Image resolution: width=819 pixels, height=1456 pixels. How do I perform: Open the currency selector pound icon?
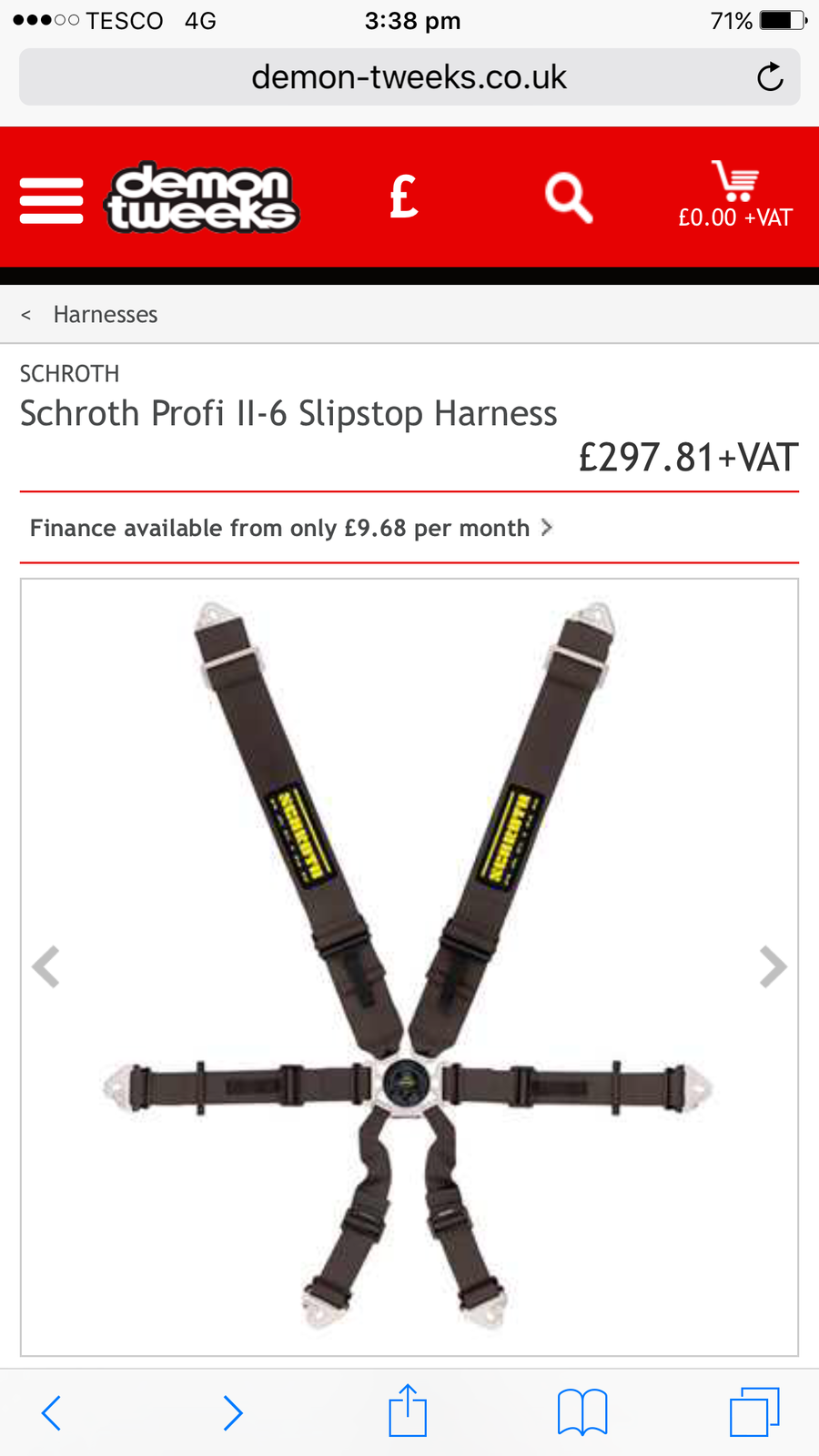pos(403,197)
